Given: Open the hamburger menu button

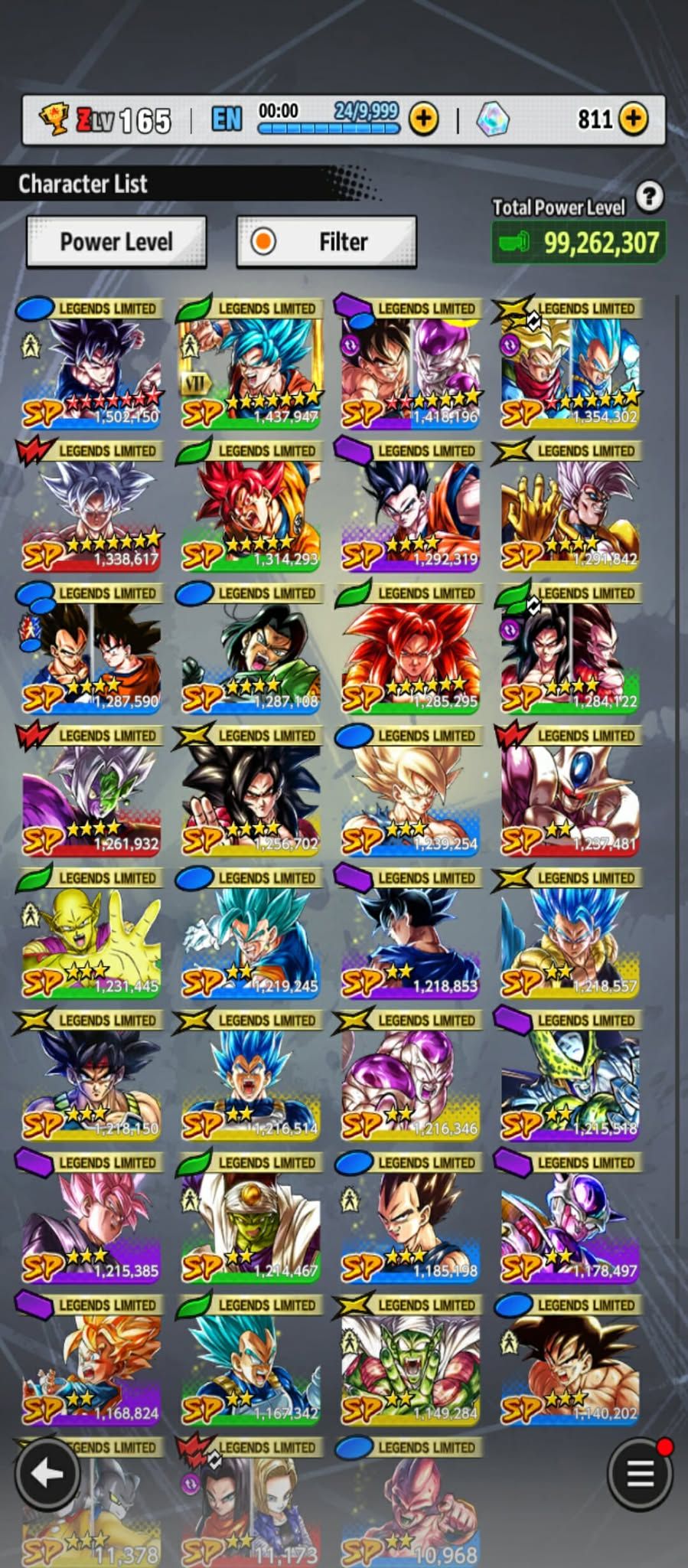Looking at the screenshot, I should coord(640,1473).
